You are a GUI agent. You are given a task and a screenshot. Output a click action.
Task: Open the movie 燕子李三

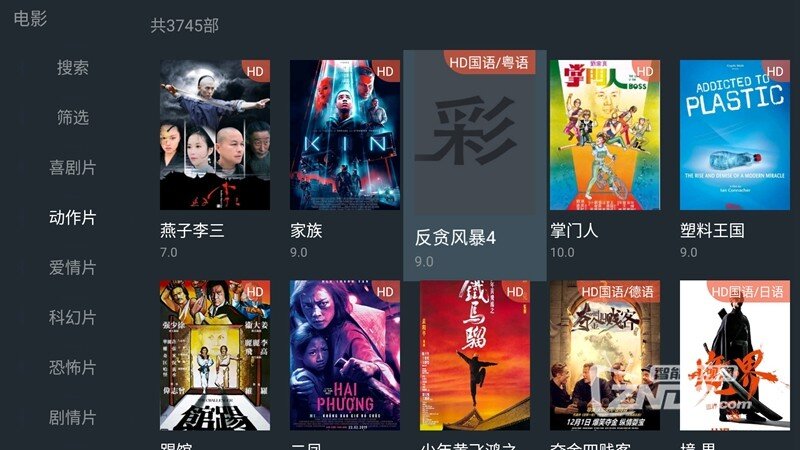coord(215,135)
